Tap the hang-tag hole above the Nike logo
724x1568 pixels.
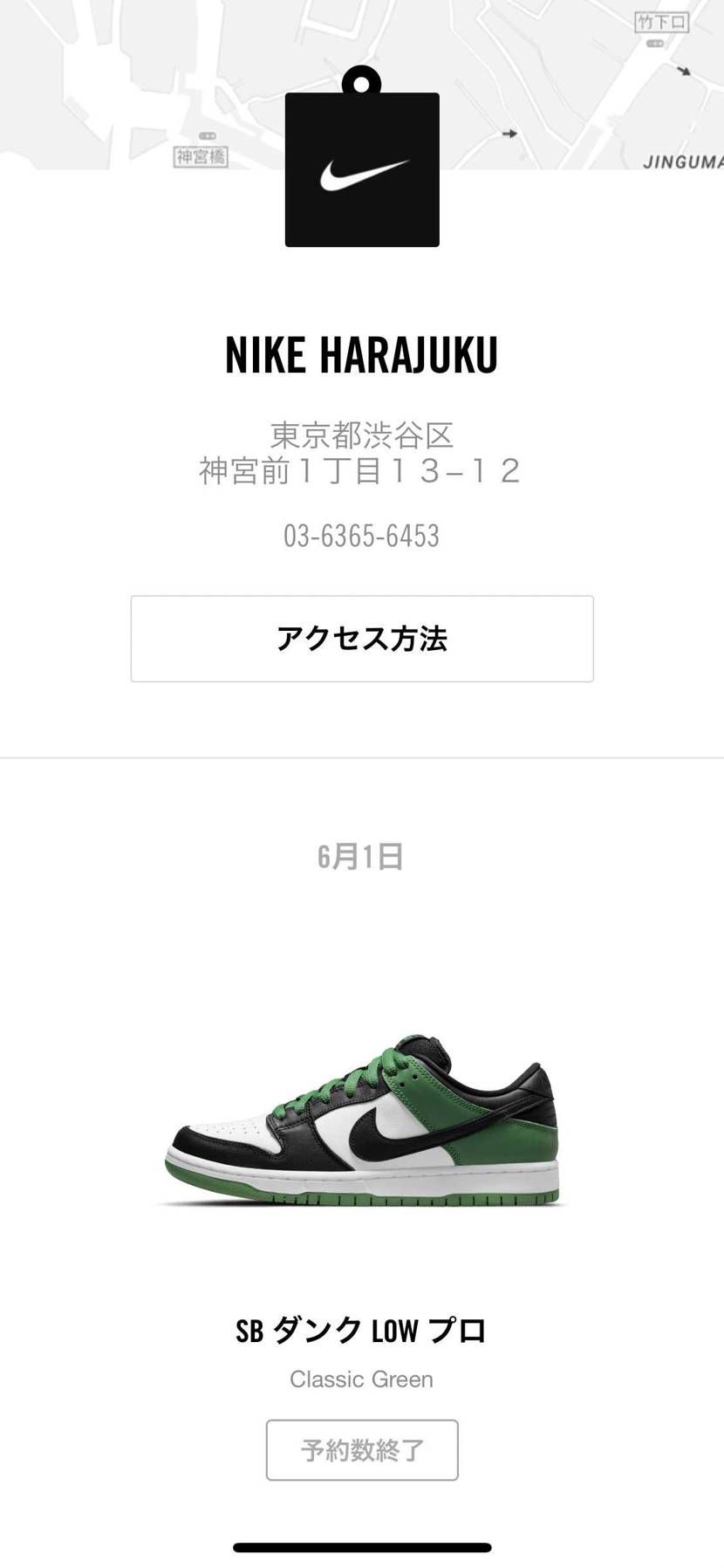point(362,84)
